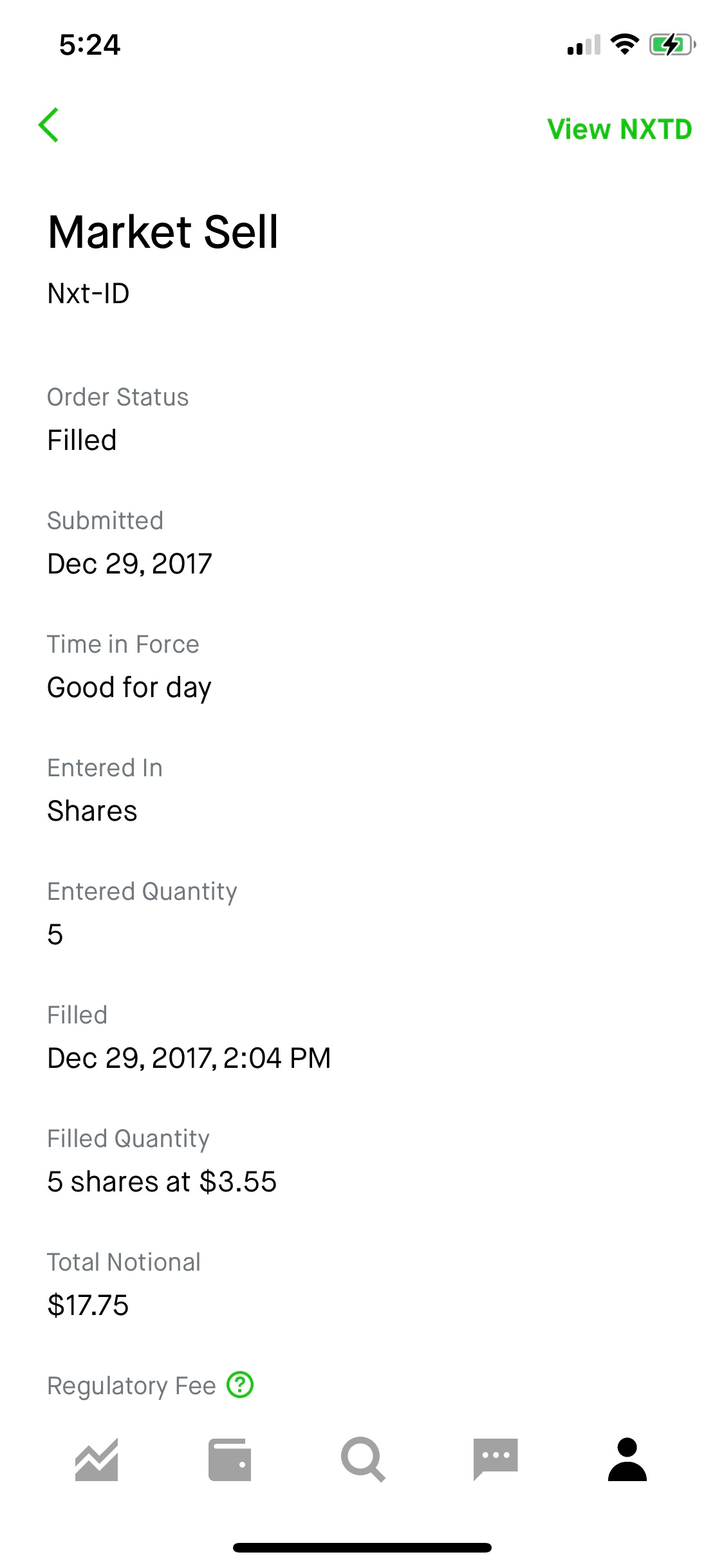Switch to the search tab

[x=363, y=1459]
